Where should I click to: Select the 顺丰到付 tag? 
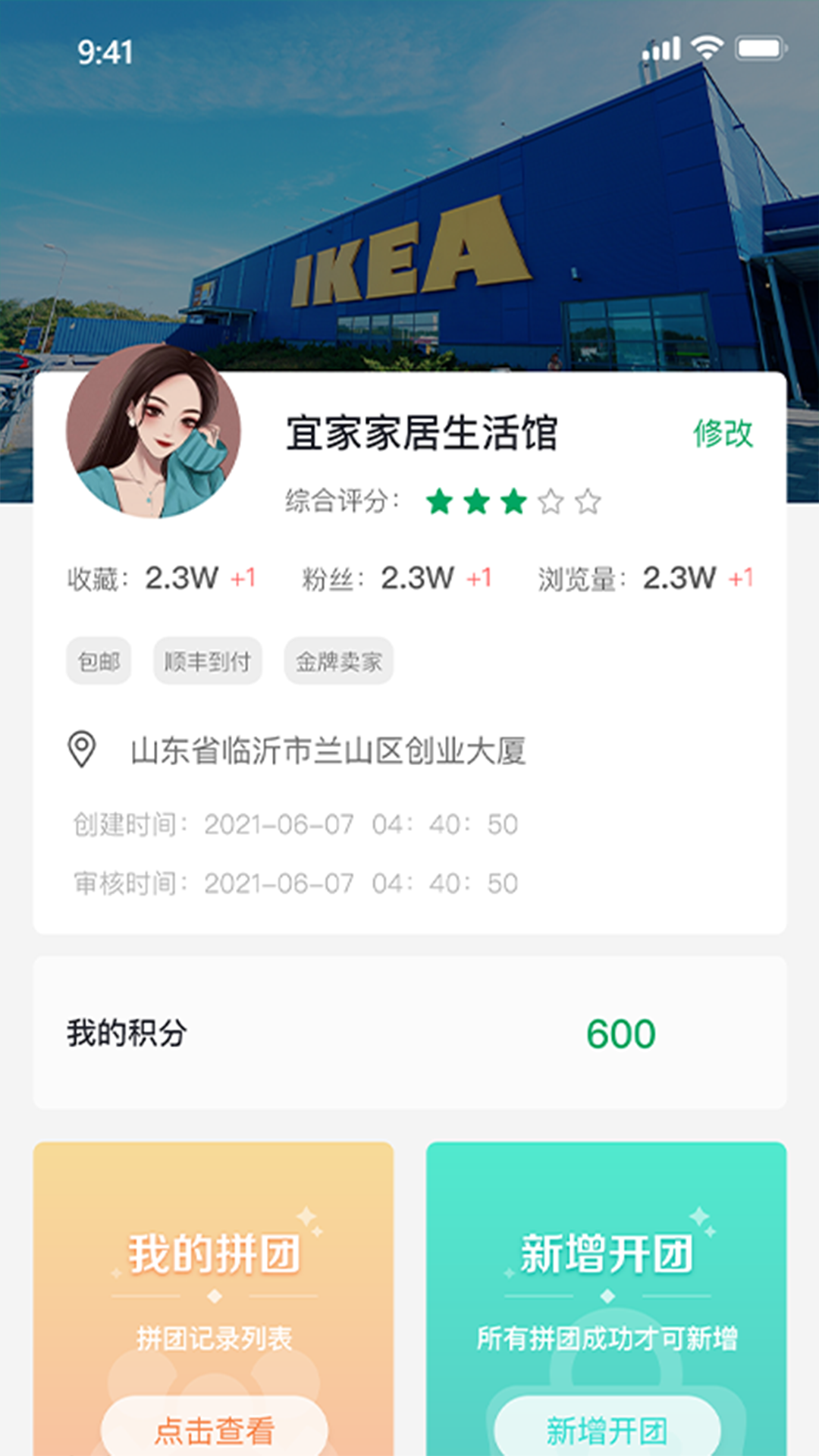point(207,661)
